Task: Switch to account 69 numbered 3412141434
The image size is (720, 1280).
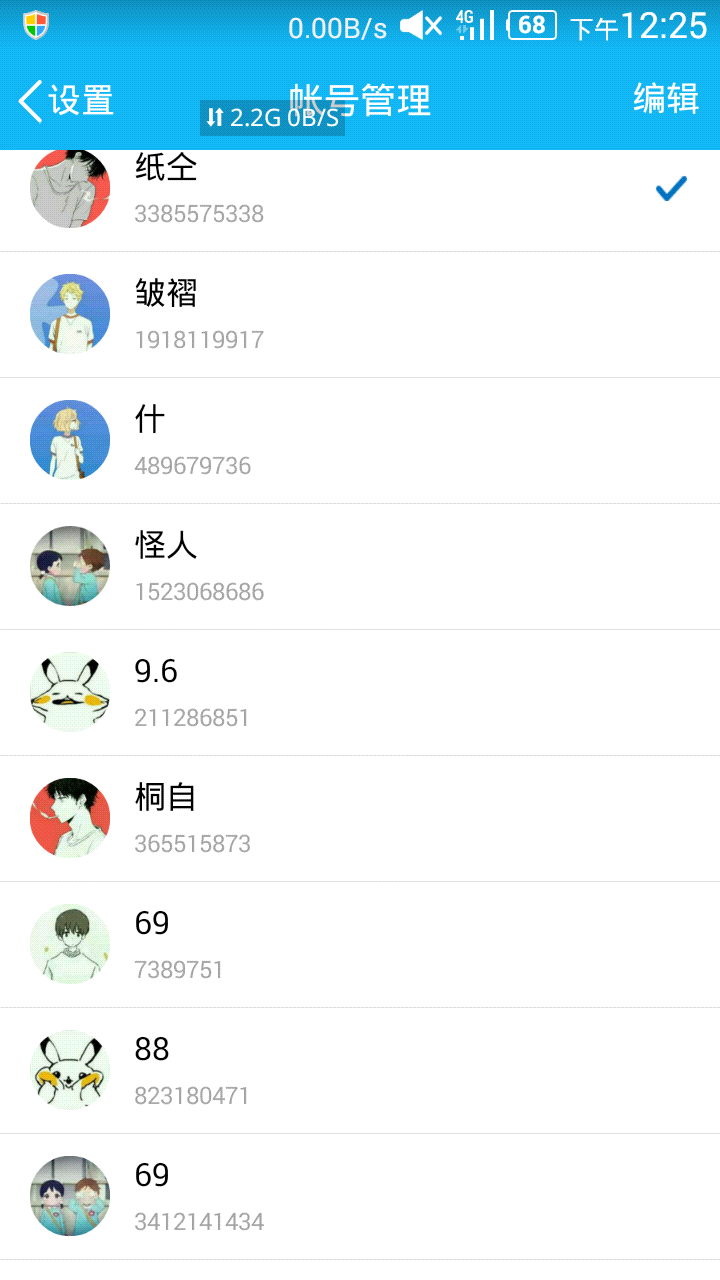Action: point(360,1197)
